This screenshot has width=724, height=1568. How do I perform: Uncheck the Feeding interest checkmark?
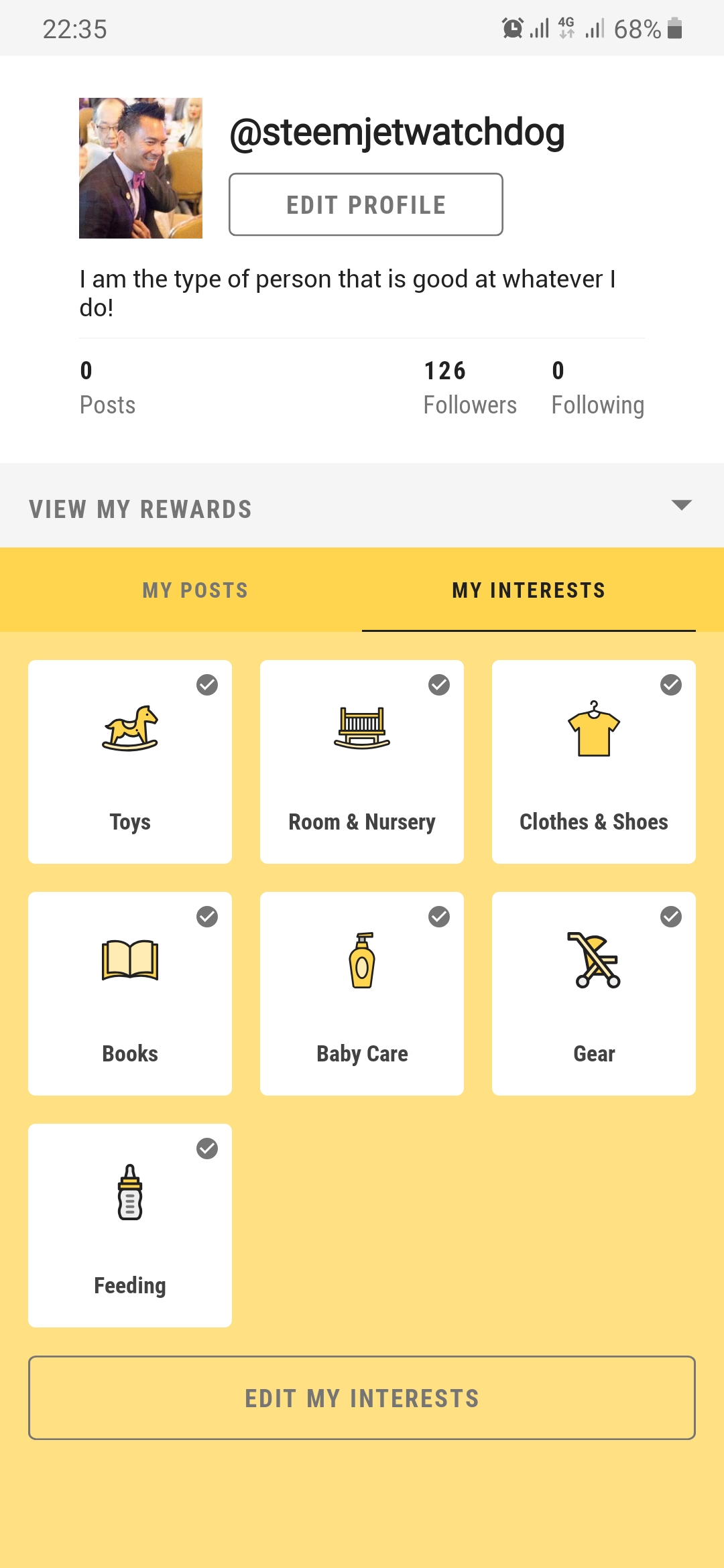coord(206,1149)
